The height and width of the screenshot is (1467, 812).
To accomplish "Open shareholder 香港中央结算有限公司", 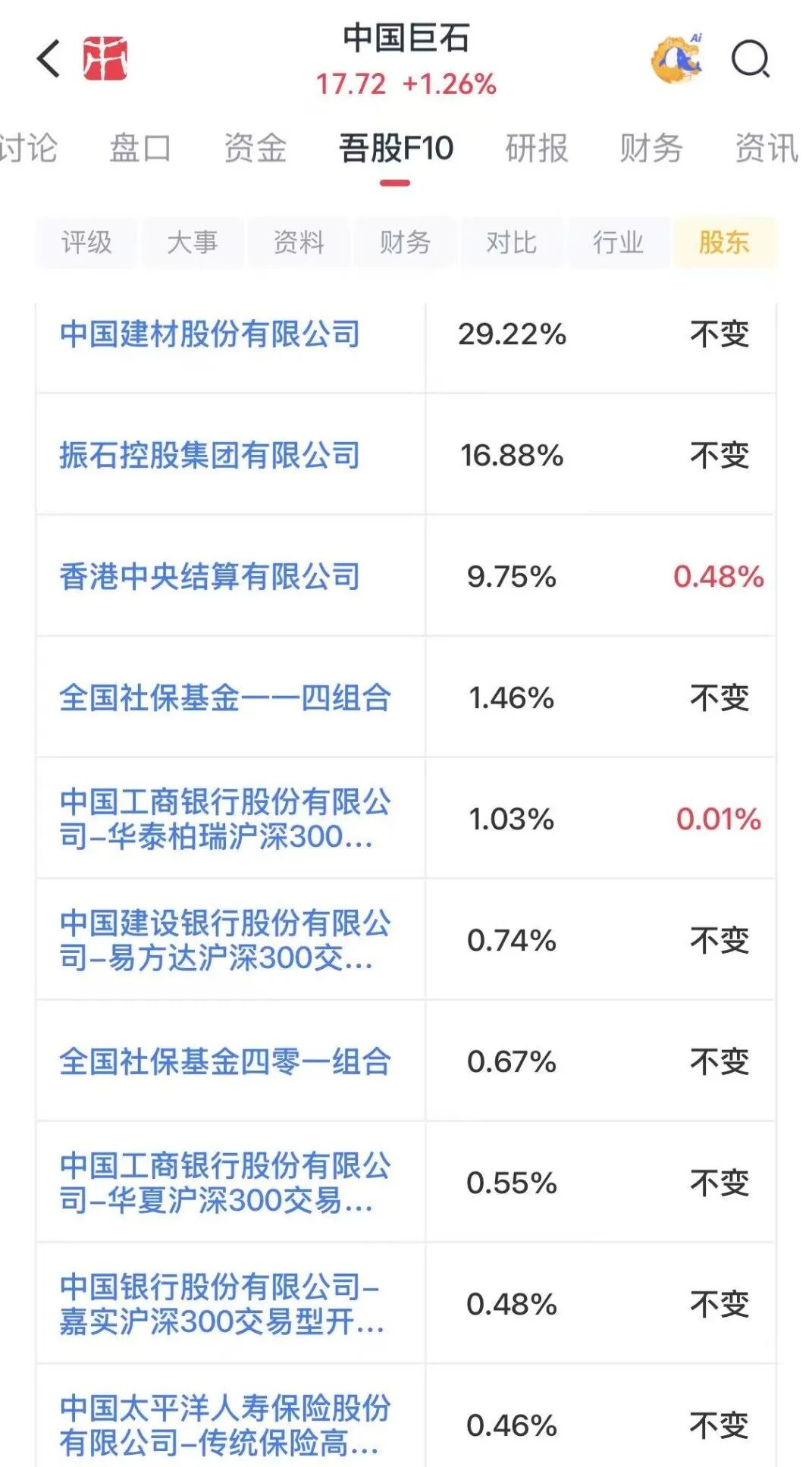I will [x=210, y=577].
